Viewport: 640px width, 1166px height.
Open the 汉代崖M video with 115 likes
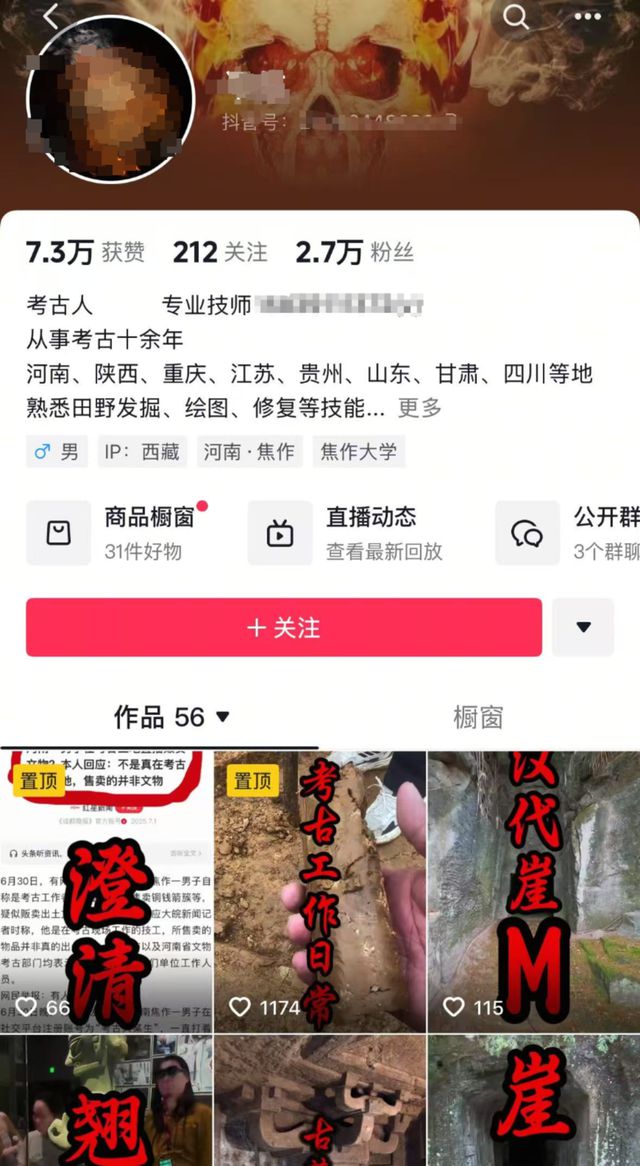tap(534, 890)
